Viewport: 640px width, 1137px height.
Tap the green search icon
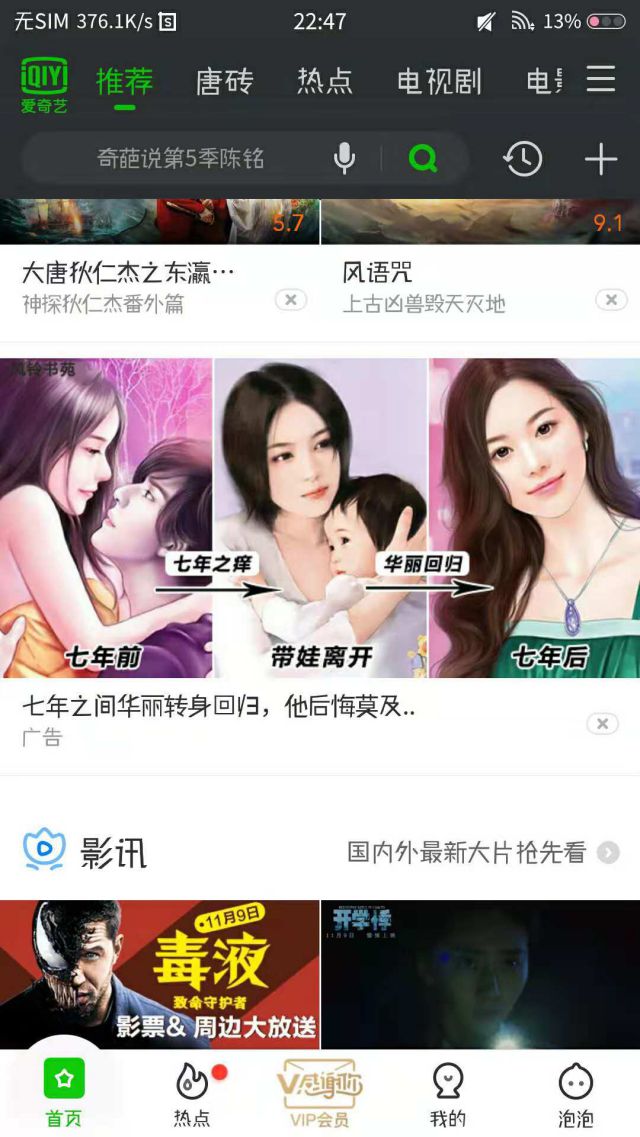tap(423, 158)
